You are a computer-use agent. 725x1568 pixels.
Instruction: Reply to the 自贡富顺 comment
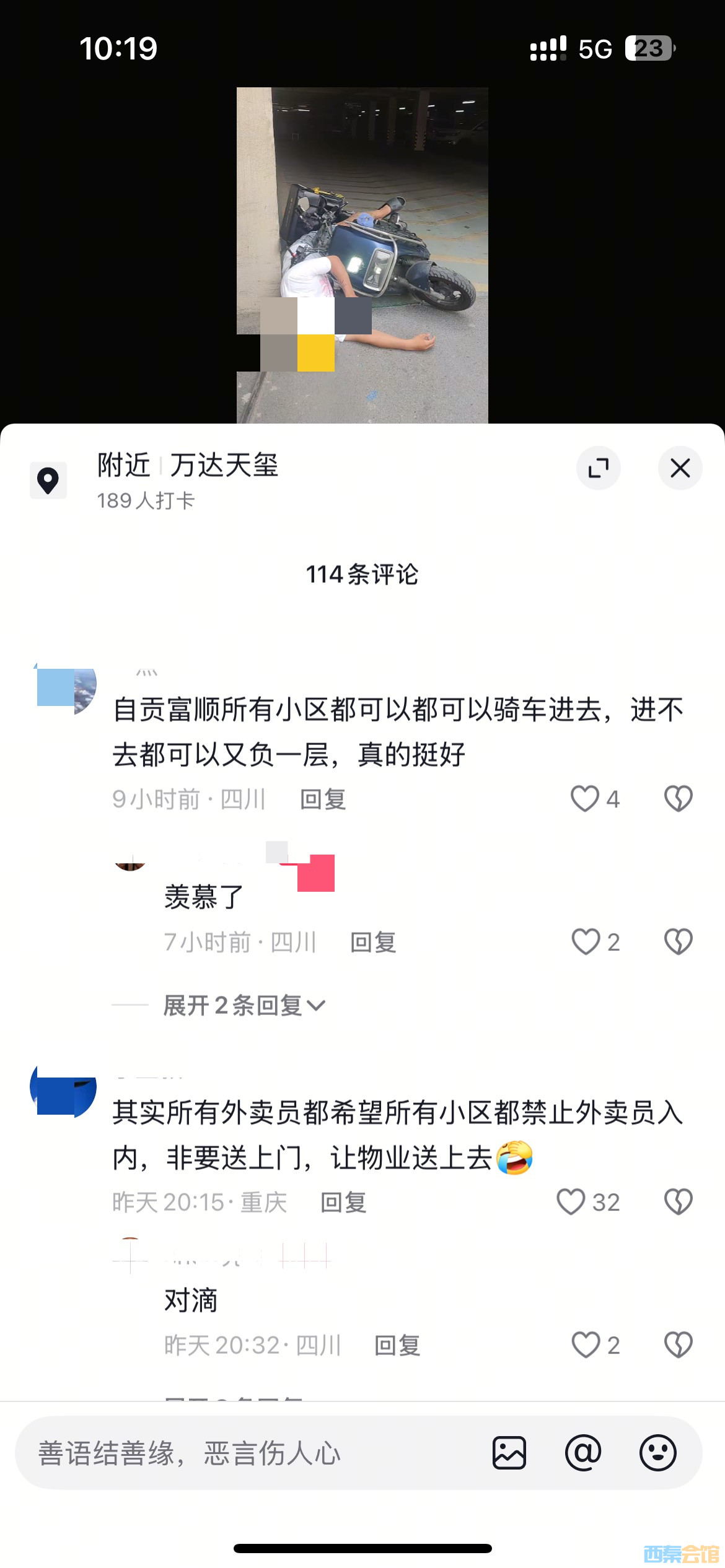(x=322, y=799)
